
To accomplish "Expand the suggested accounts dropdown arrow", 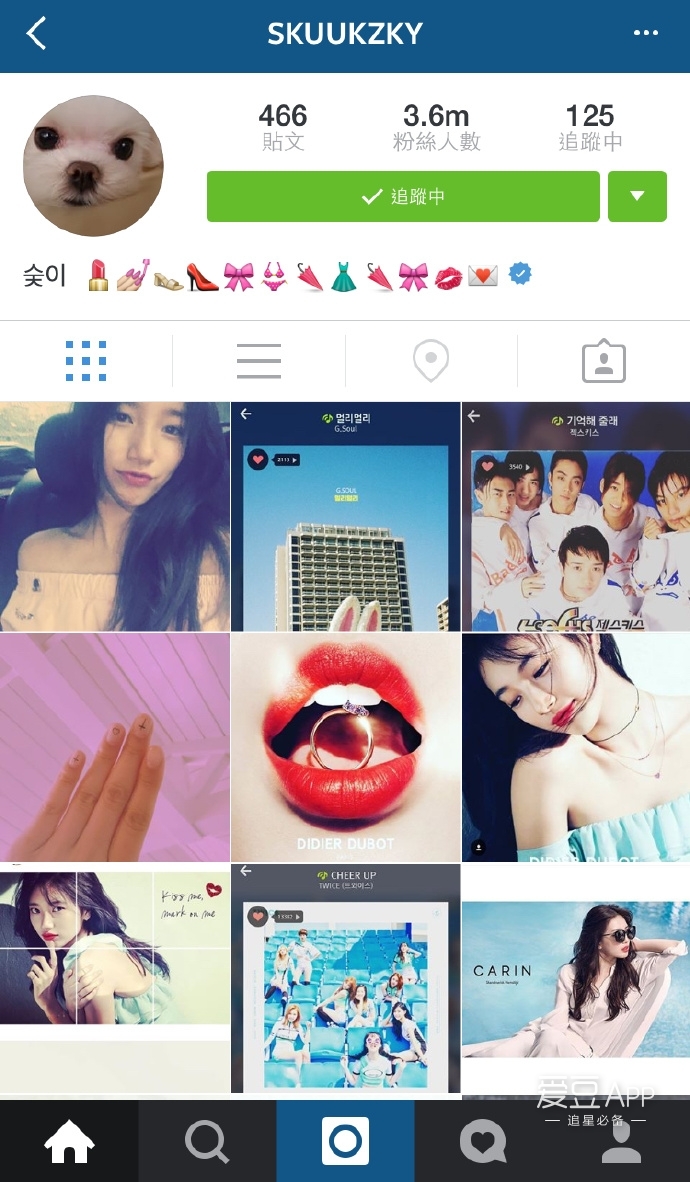I will pos(637,197).
